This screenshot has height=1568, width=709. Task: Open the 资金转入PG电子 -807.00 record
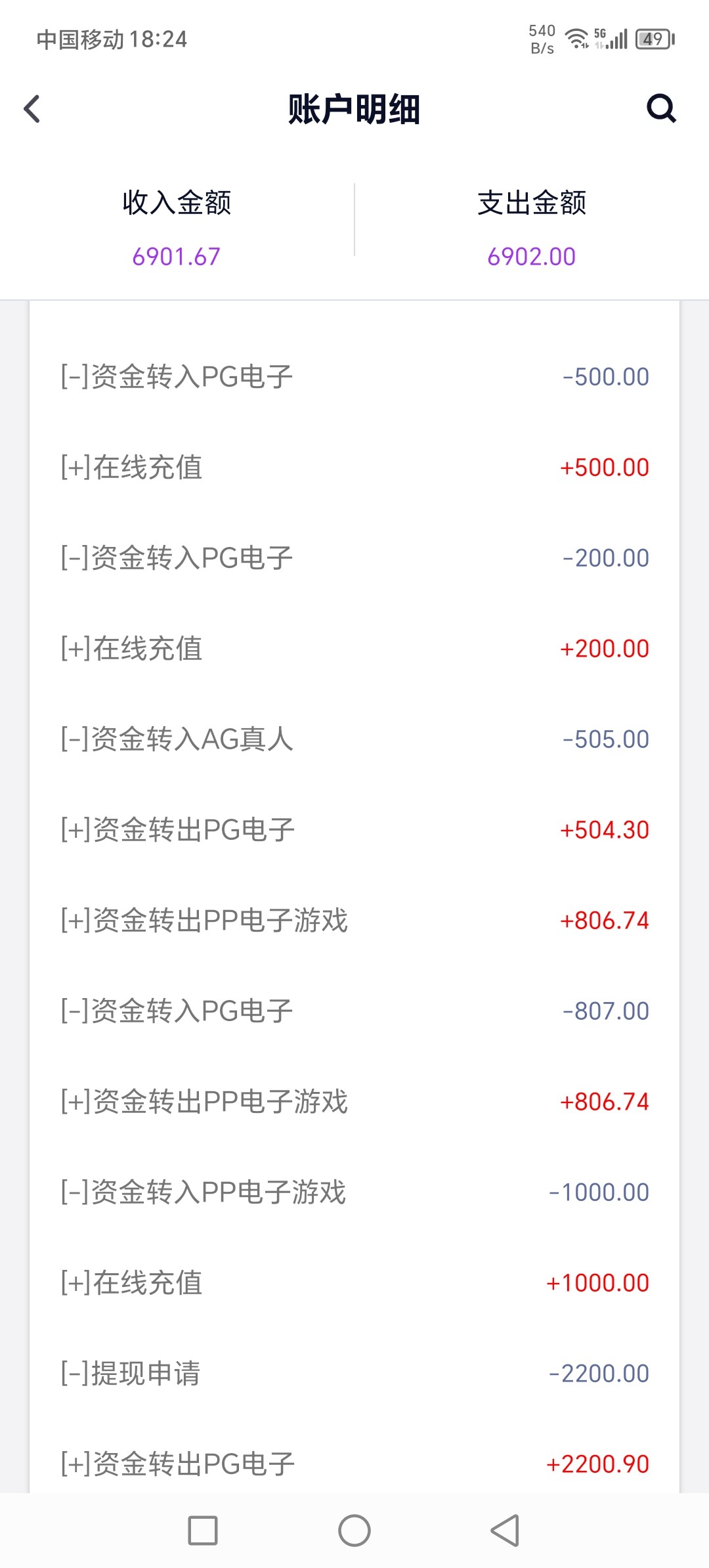354,1011
